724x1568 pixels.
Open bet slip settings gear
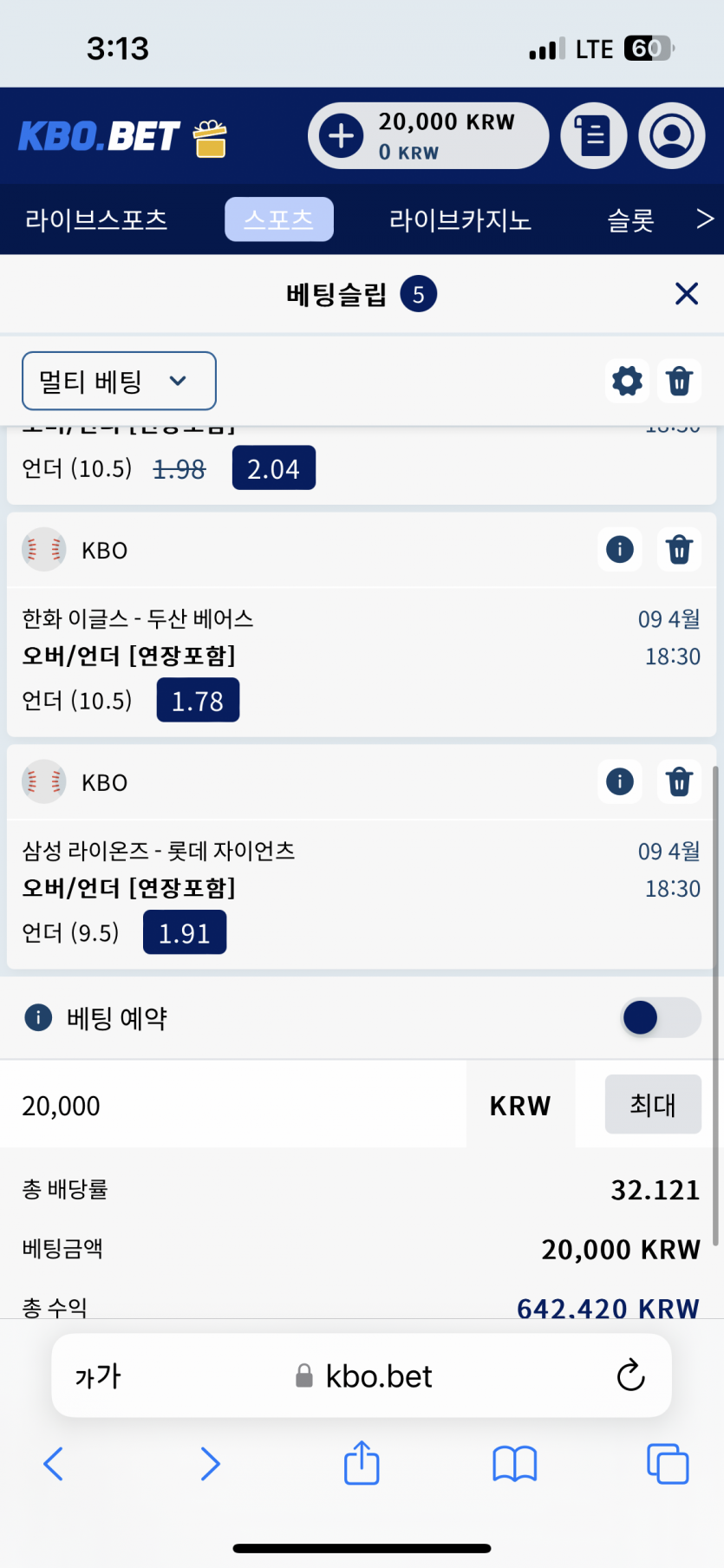coord(627,381)
